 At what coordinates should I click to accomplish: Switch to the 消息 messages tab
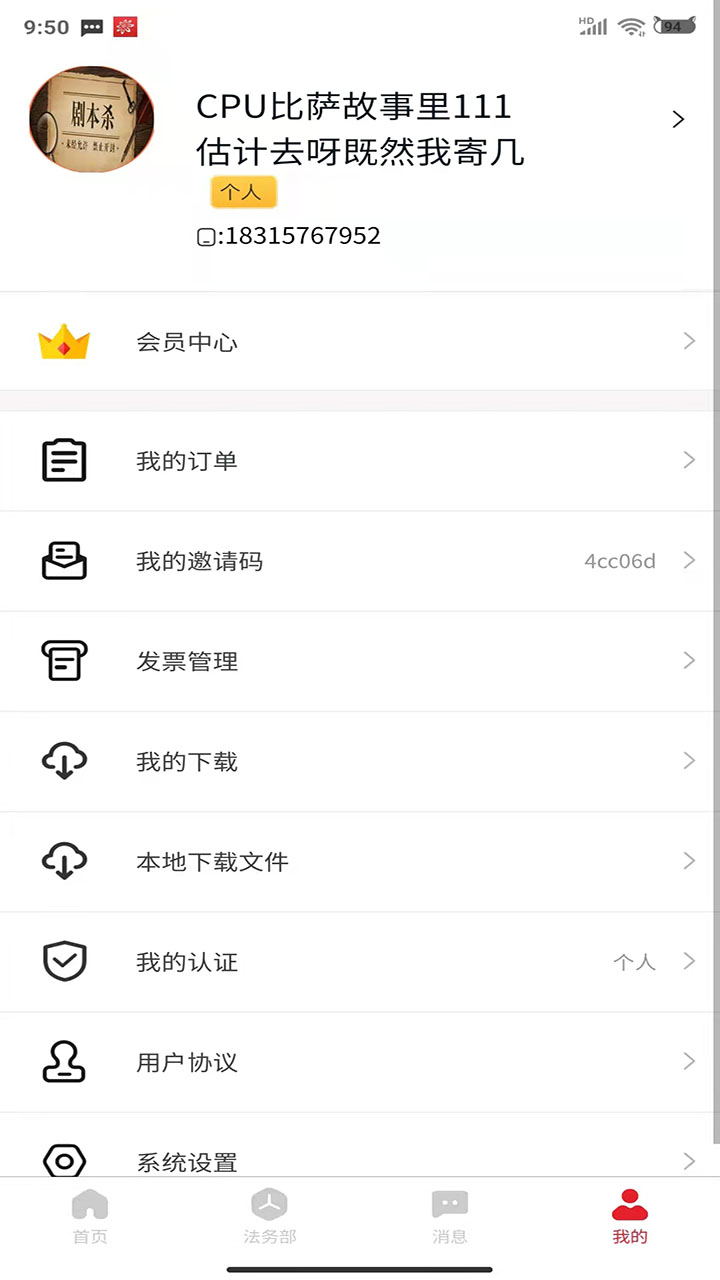[x=450, y=1216]
